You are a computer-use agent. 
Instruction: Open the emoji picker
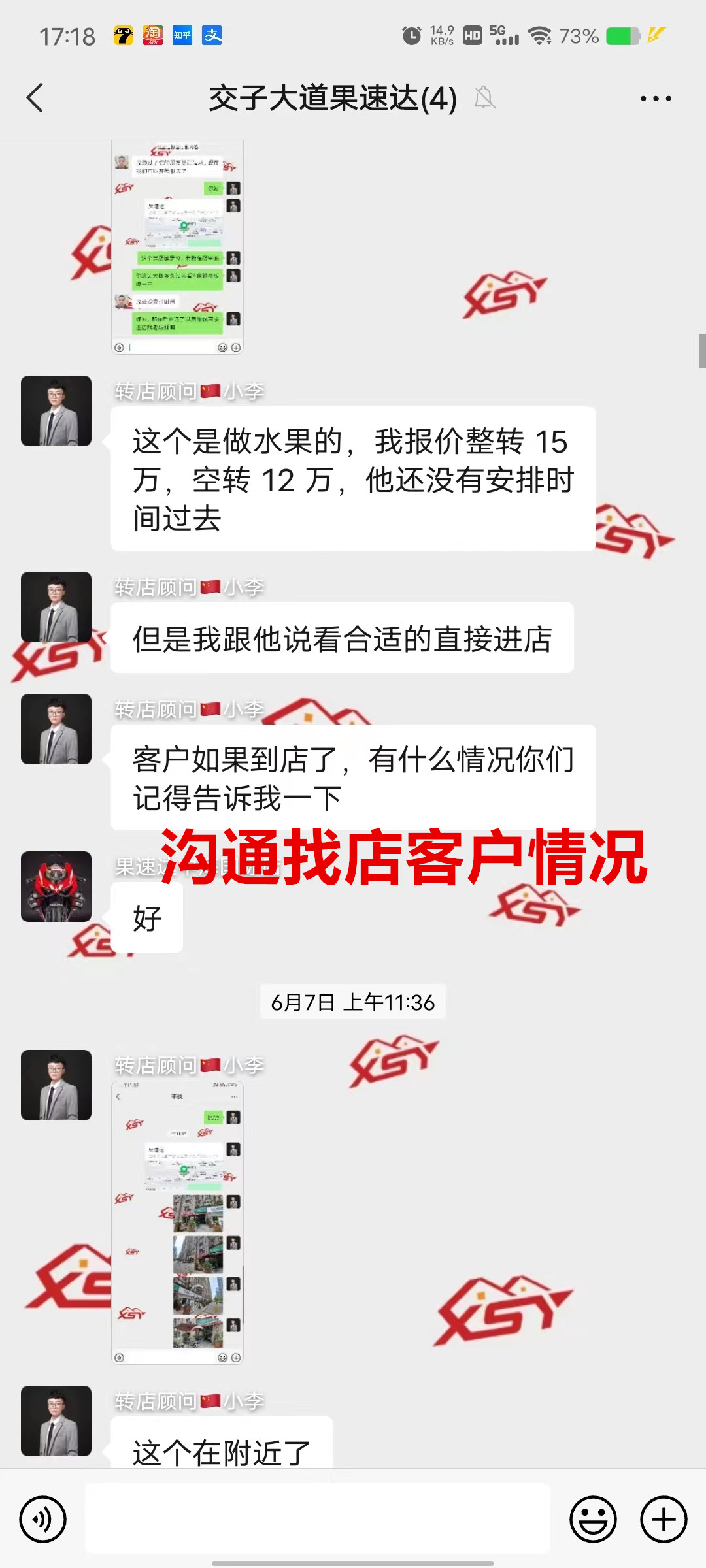[x=593, y=1519]
